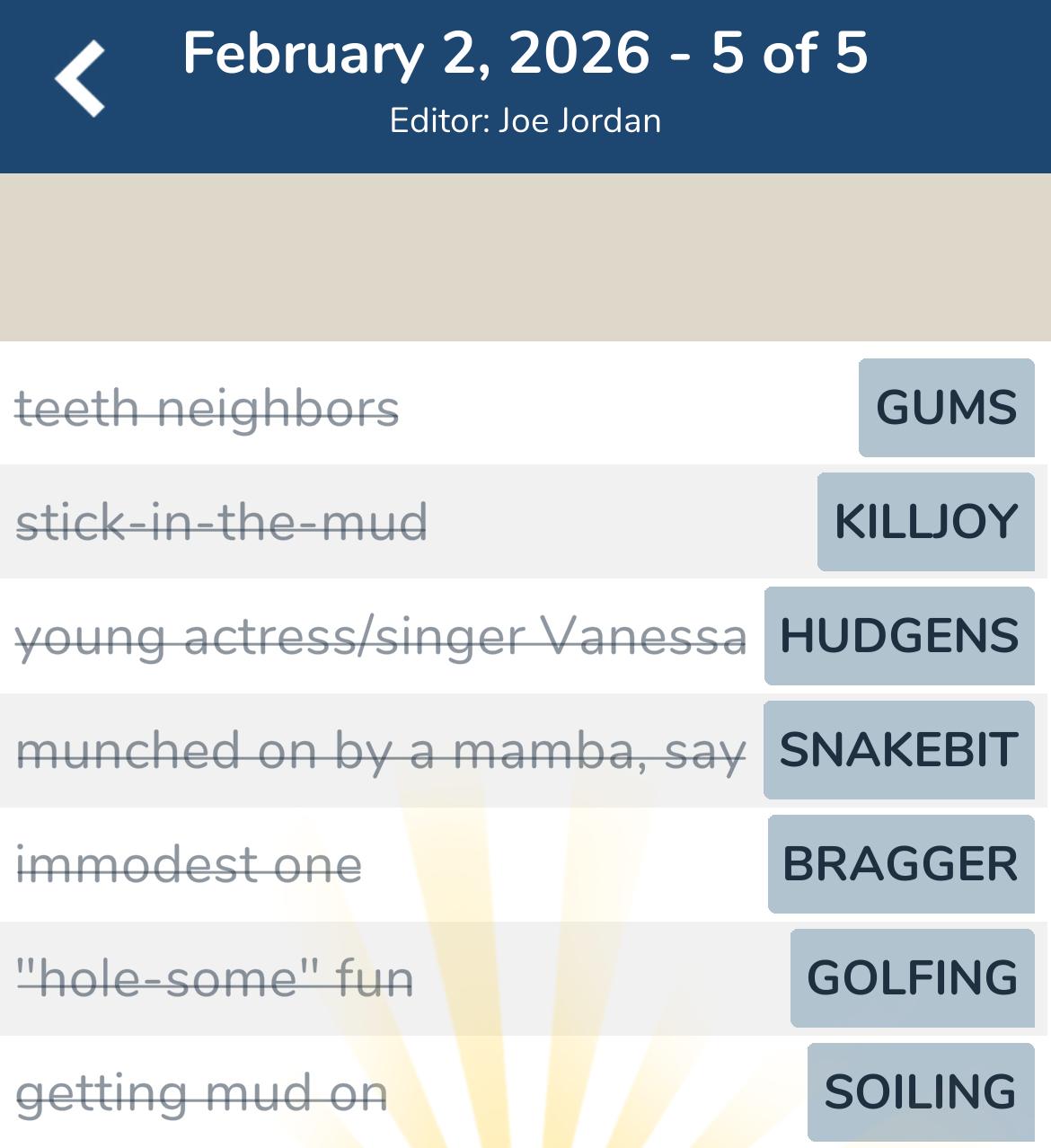This screenshot has width=1051, height=1148.
Task: Tap the beige banner area below the header
Action: click(x=525, y=252)
